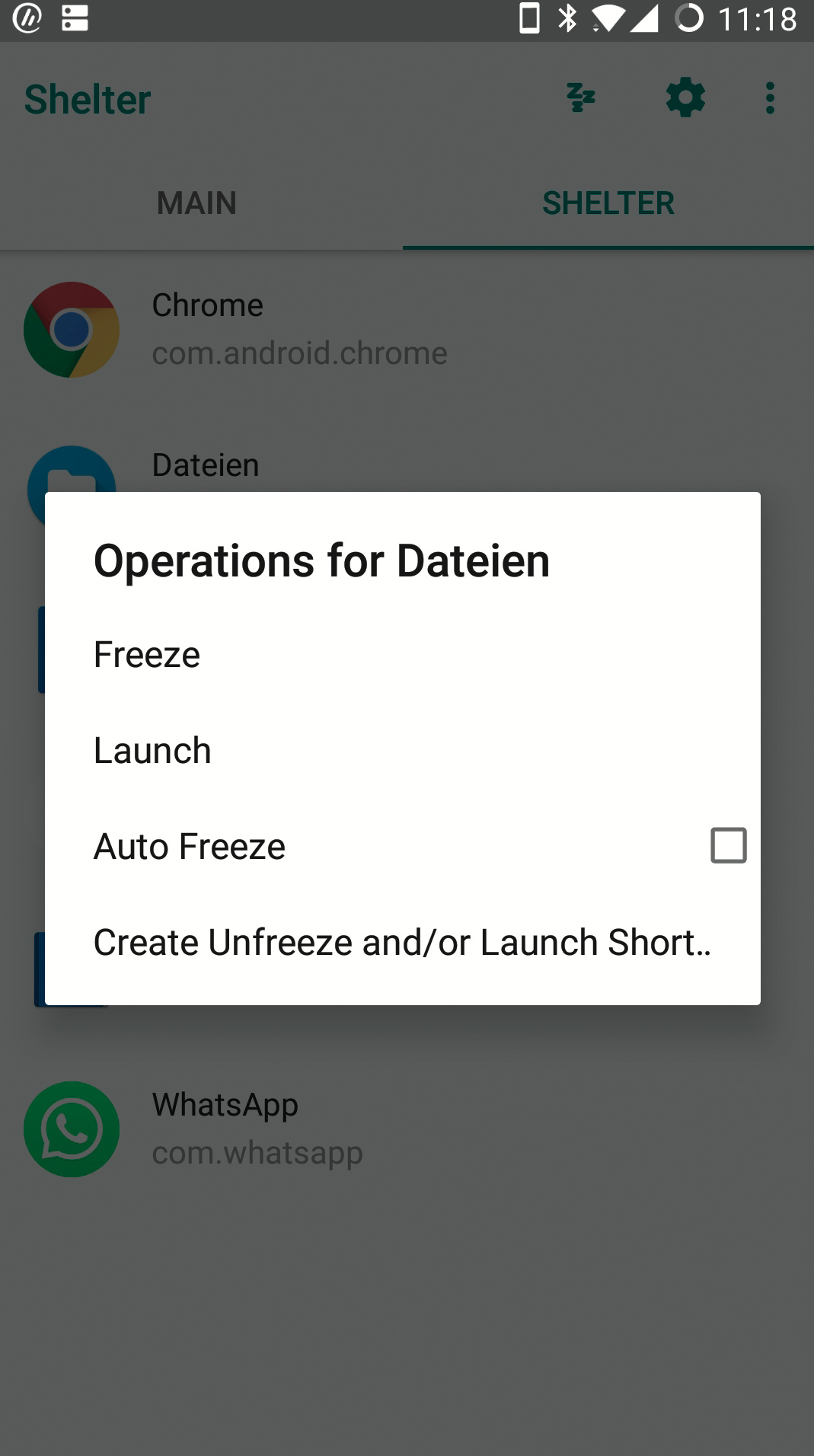Create Unfreeze and/or Launch Shortcut
The width and height of the screenshot is (814, 1456).
point(402,943)
